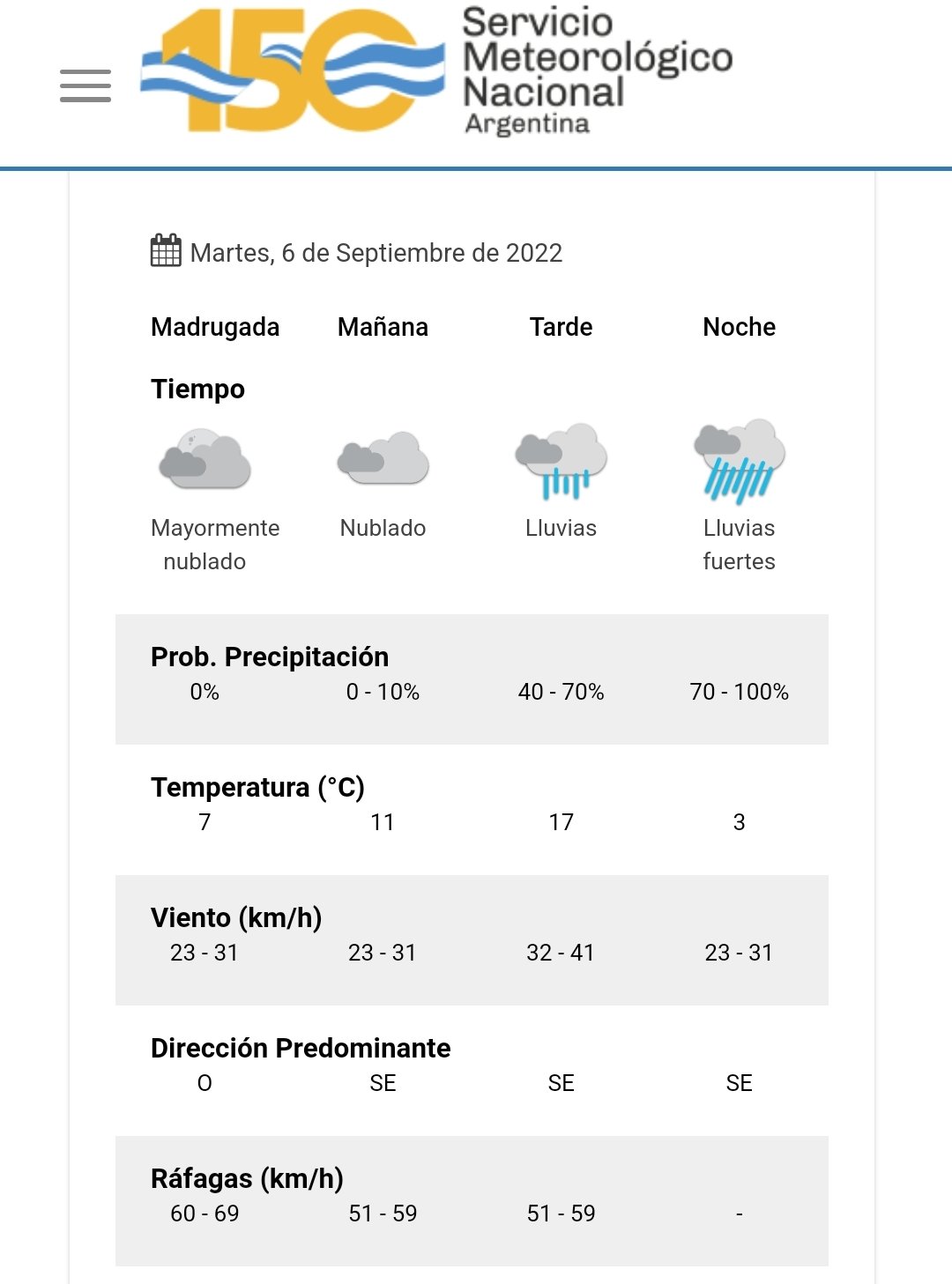Open the hamburger navigation menu
The image size is (952, 1284).
pos(86,85)
